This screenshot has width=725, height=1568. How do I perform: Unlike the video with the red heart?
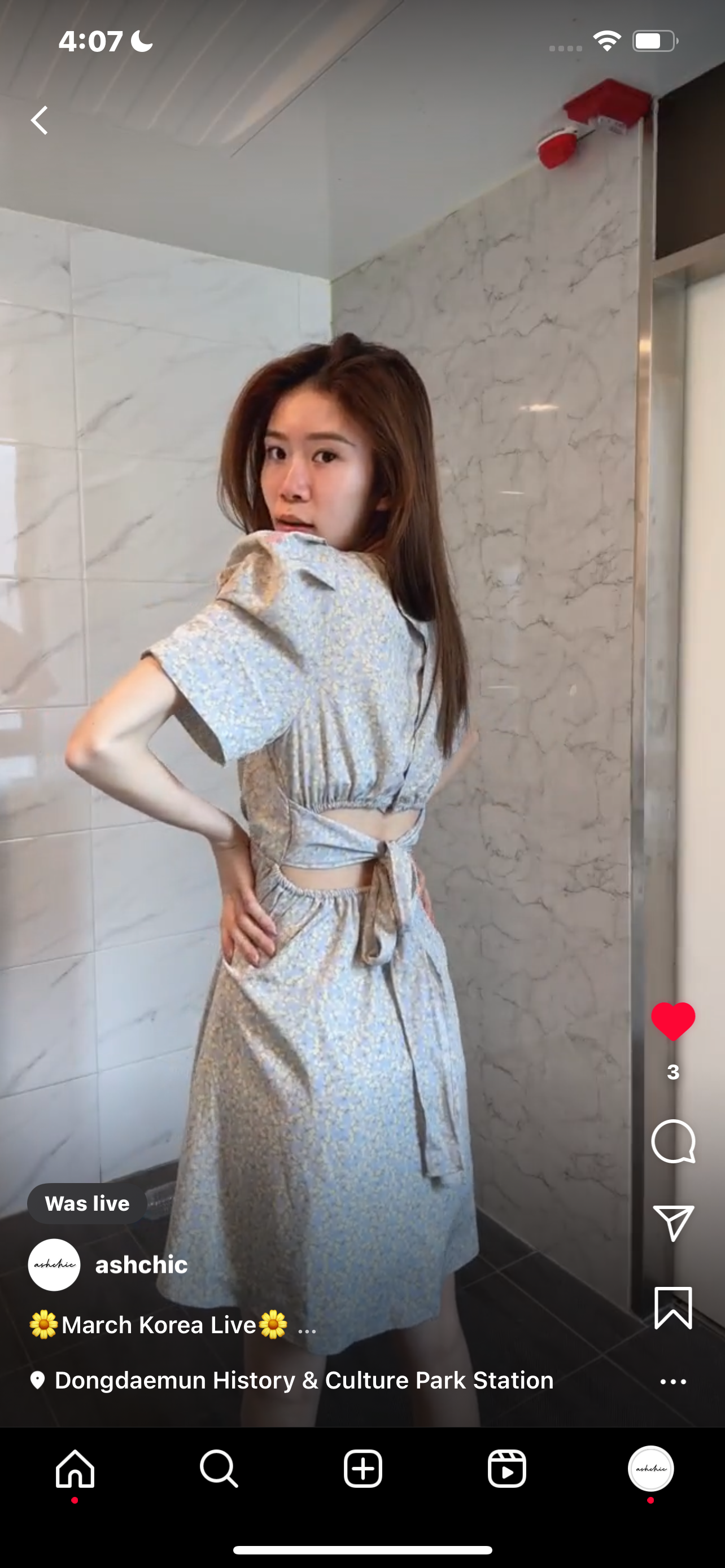pos(672,1021)
